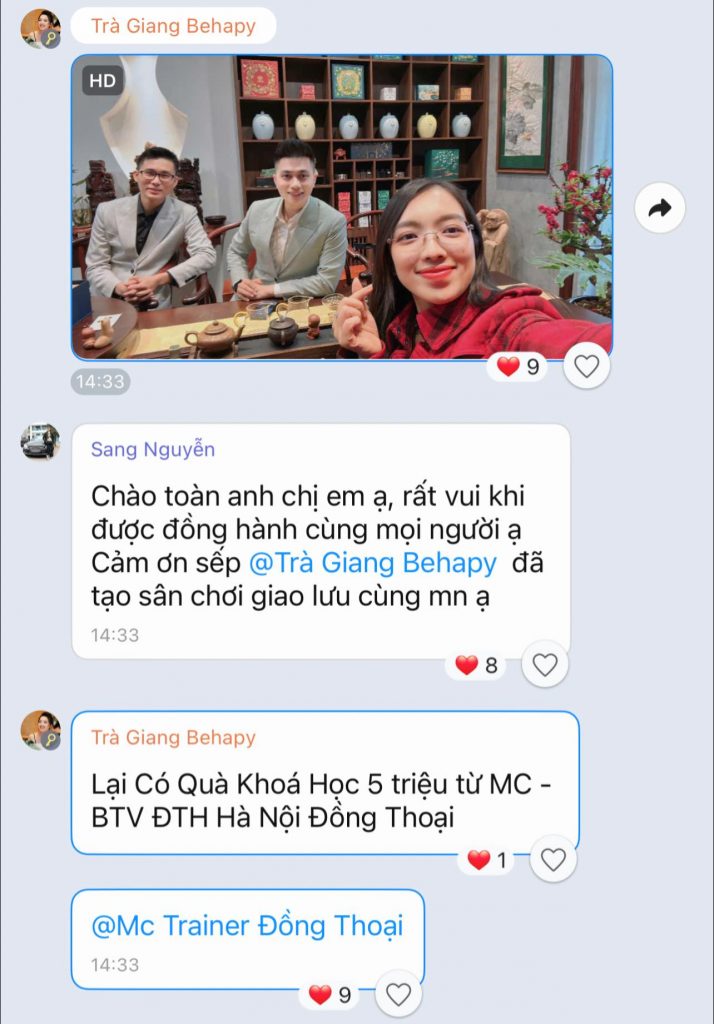Like the 'Lại Có Quà Khoá Học' message
The width and height of the screenshot is (714, 1024).
point(553,859)
